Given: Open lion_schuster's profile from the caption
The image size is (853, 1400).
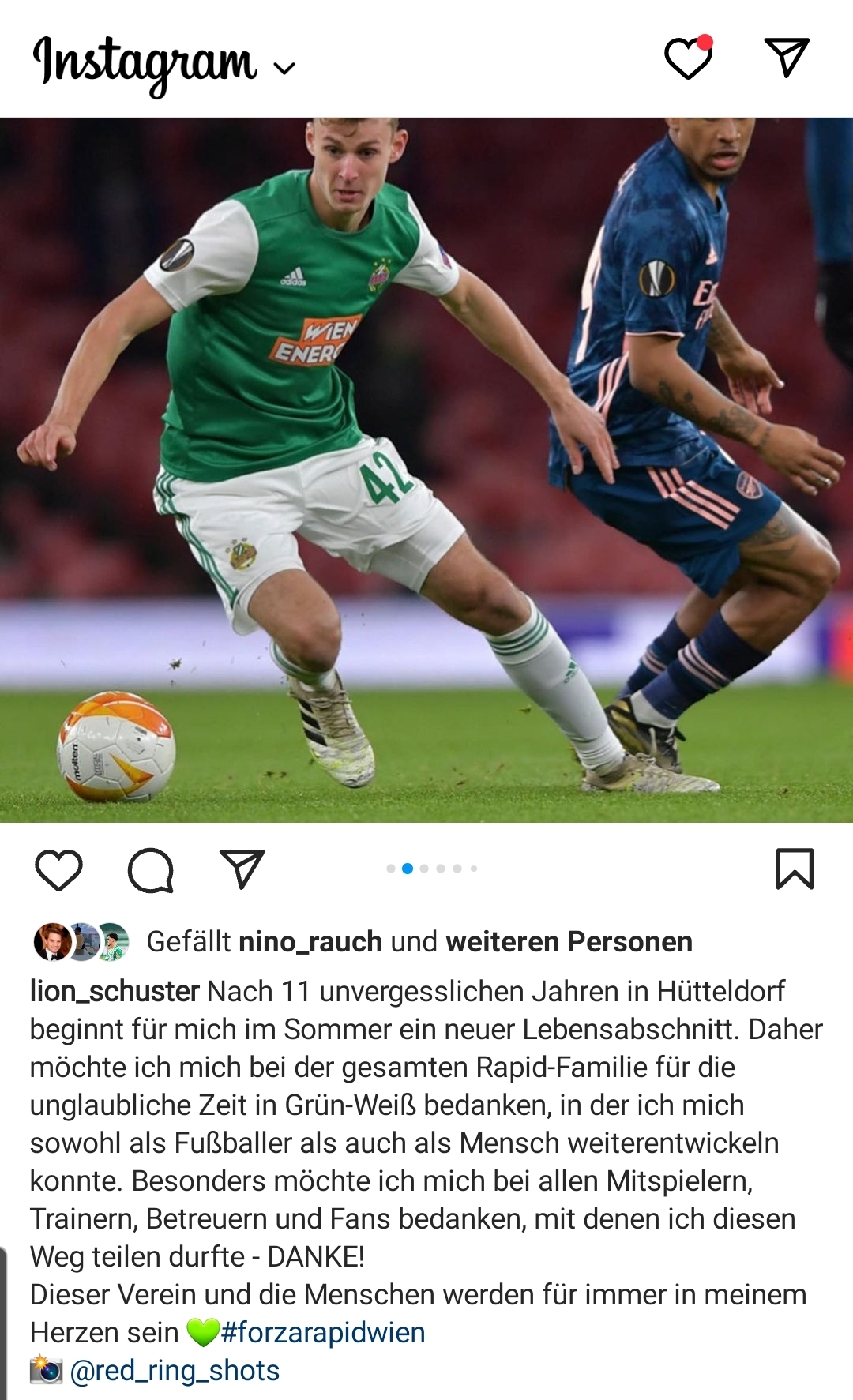Looking at the screenshot, I should pyautogui.click(x=115, y=991).
